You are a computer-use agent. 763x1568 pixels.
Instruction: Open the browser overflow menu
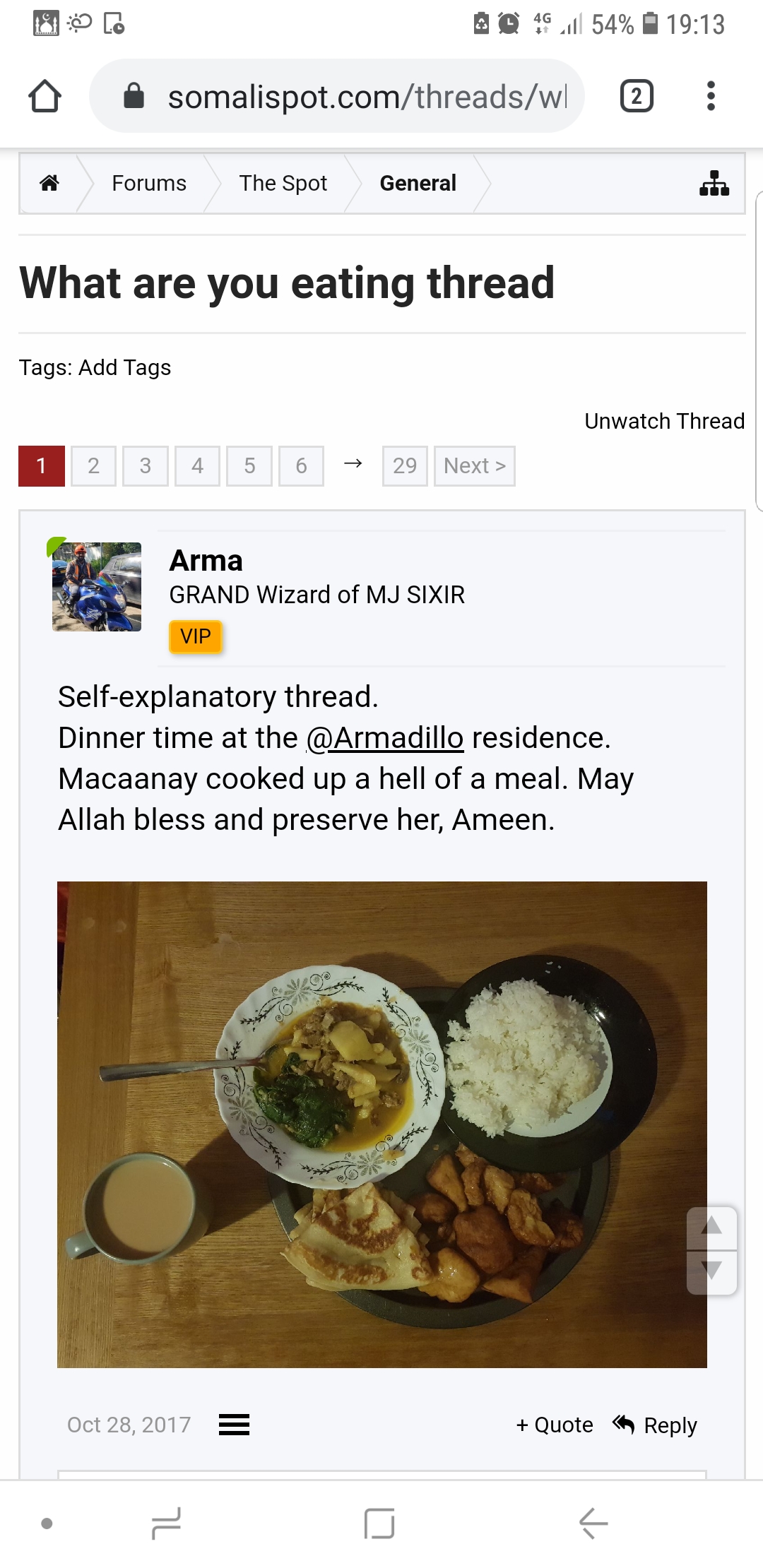click(711, 96)
